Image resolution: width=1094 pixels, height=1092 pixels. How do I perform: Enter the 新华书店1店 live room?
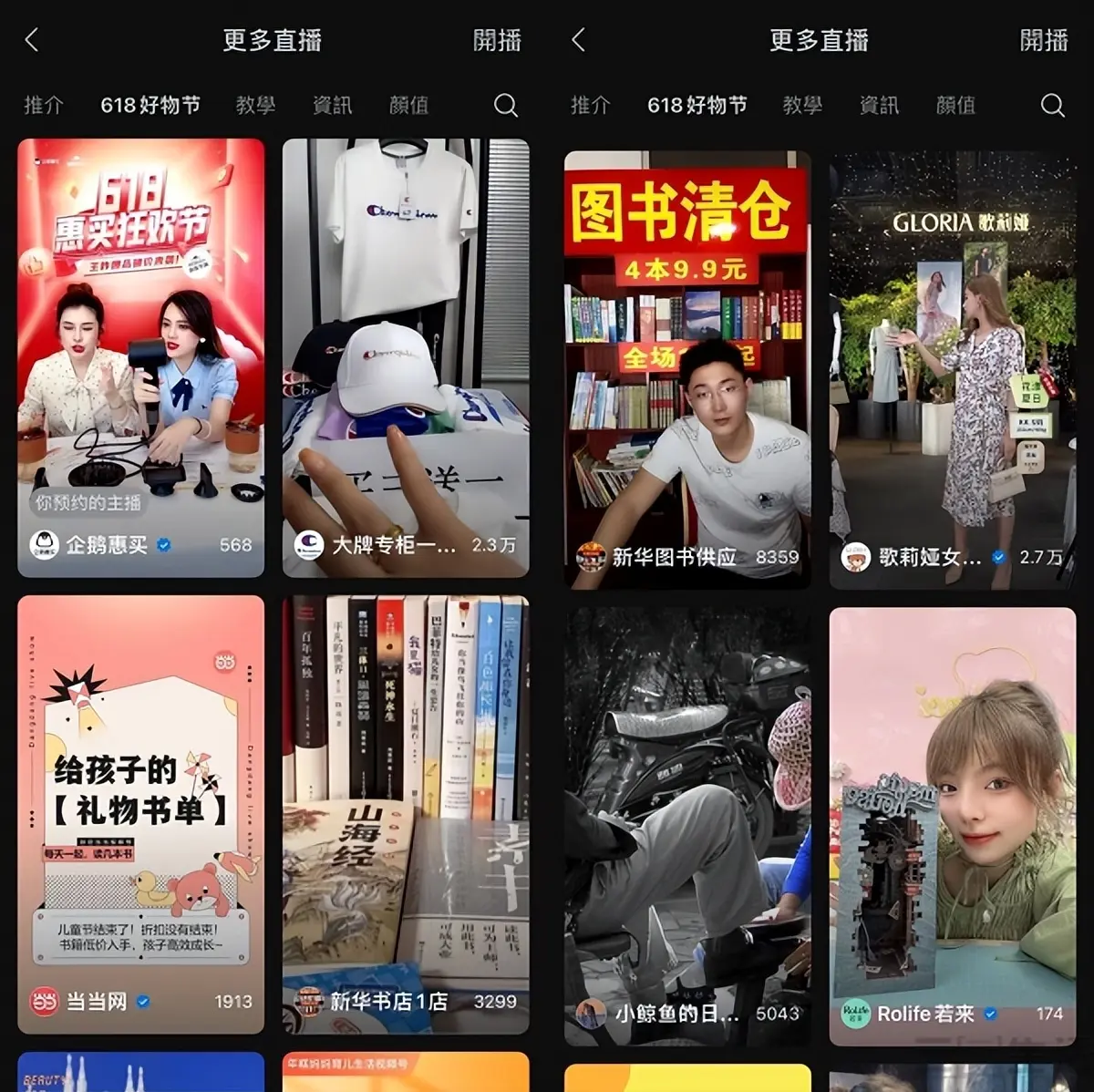click(x=405, y=813)
